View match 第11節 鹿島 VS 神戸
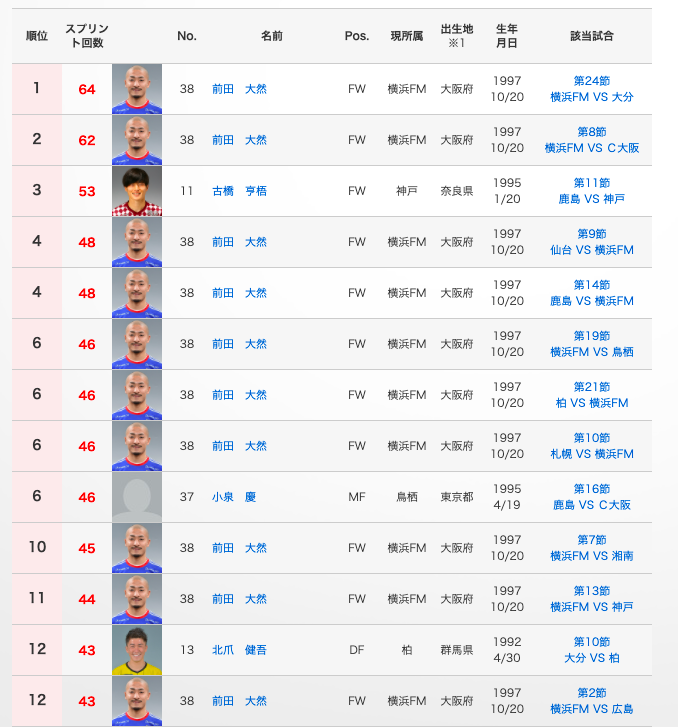This screenshot has height=727, width=678. point(592,191)
